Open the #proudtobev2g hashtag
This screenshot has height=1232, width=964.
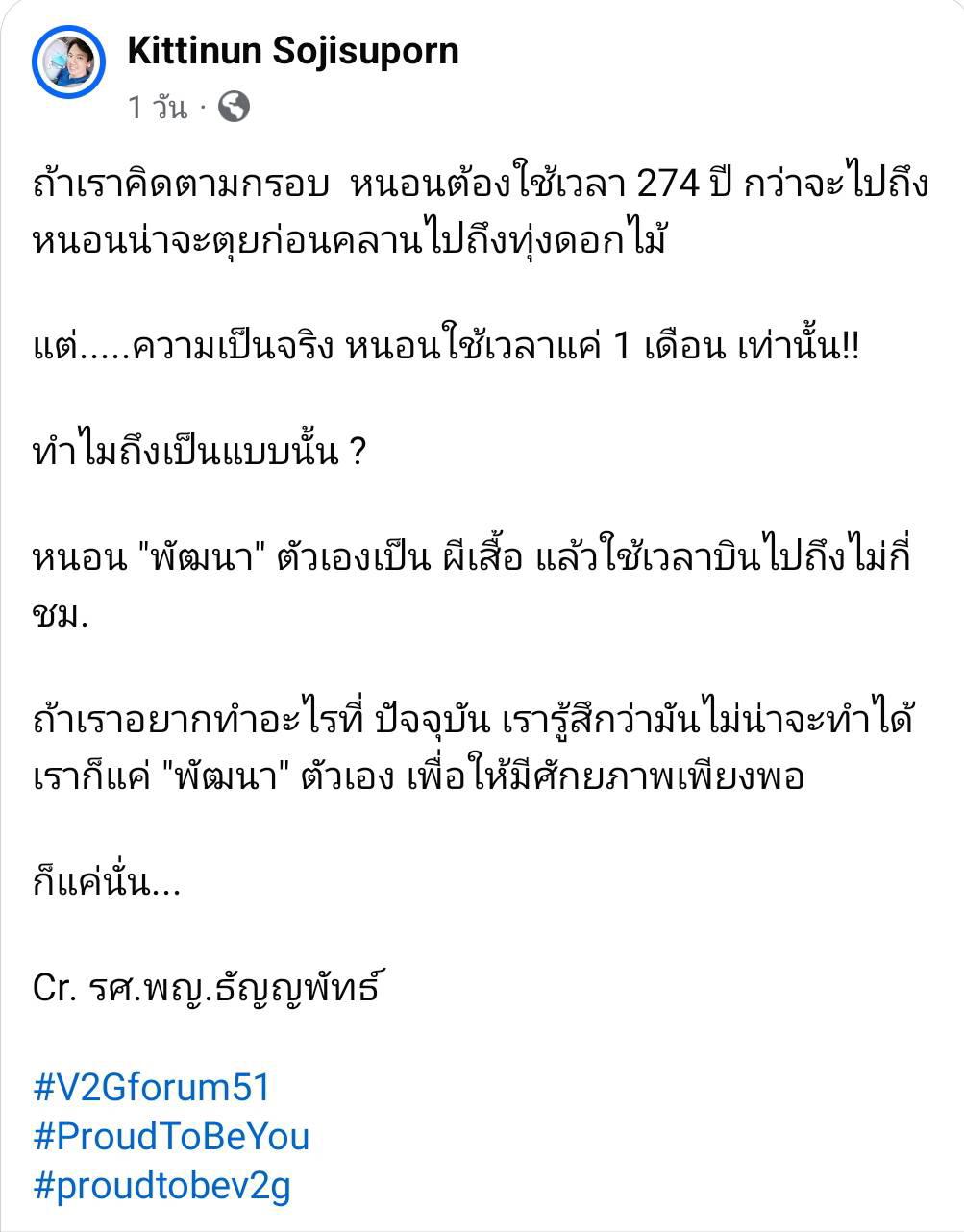click(x=161, y=1187)
